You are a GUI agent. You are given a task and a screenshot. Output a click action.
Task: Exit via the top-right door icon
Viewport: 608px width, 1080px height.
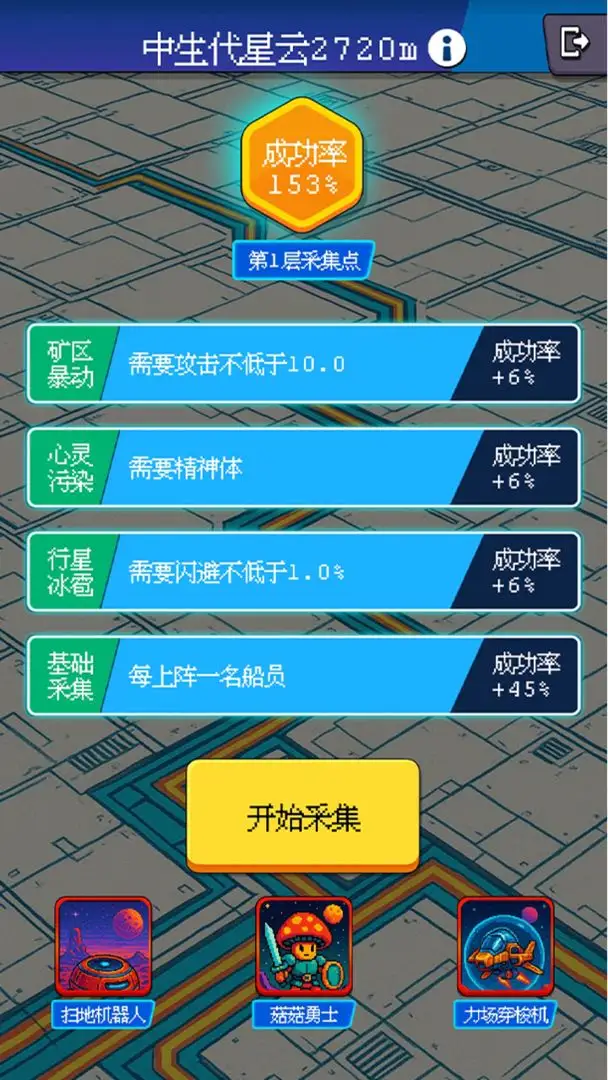click(575, 43)
